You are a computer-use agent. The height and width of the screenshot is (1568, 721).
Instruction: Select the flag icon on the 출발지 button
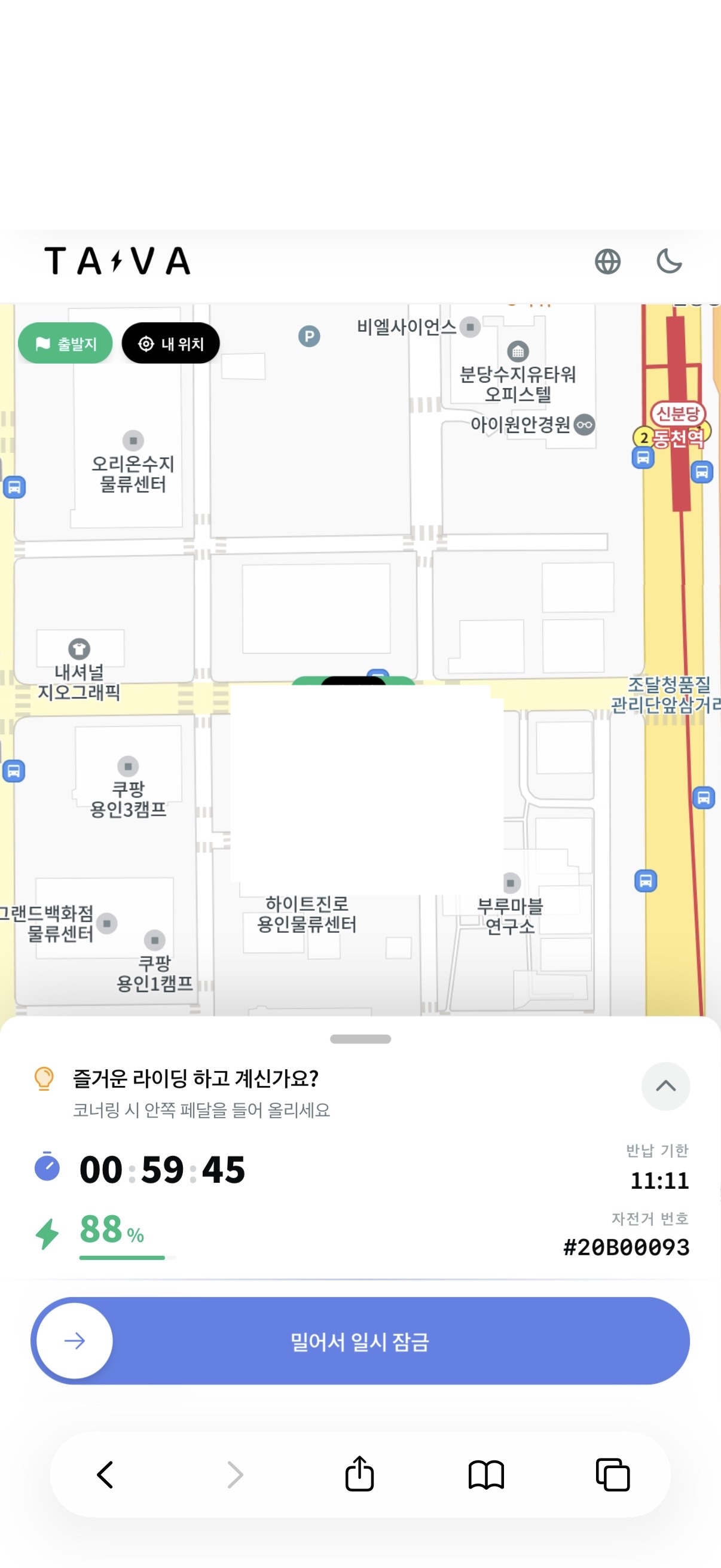click(41, 343)
